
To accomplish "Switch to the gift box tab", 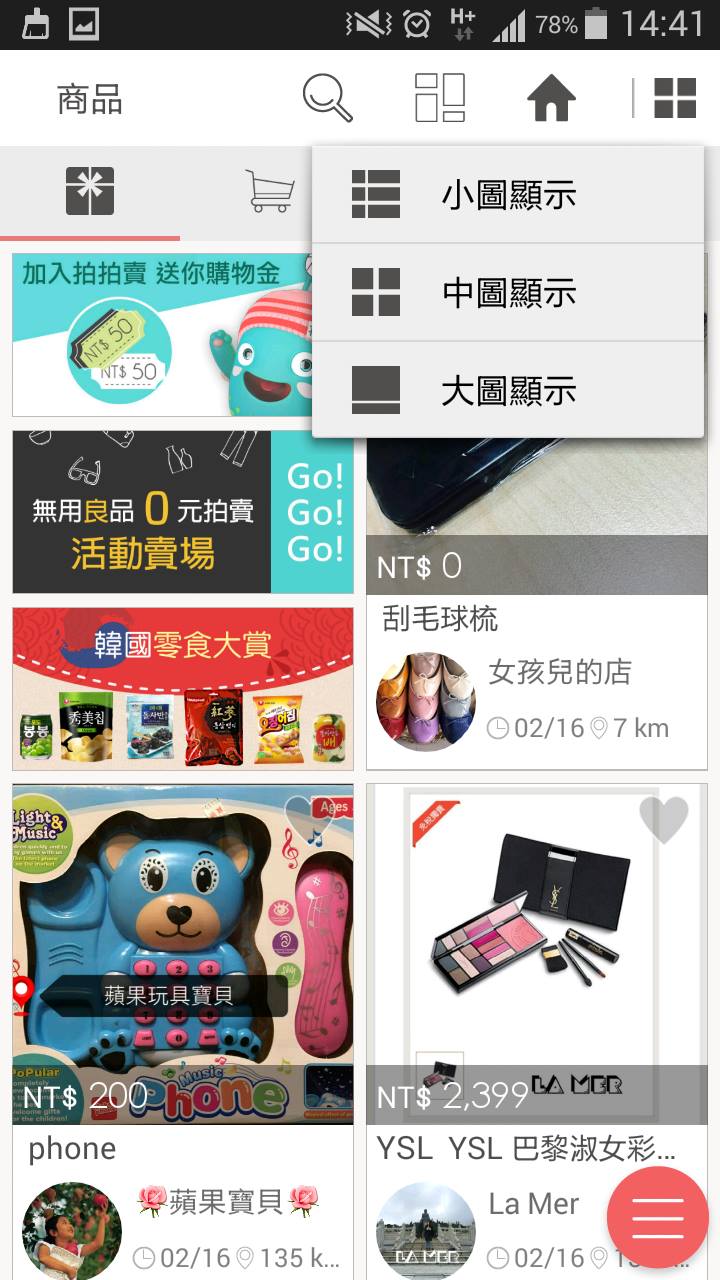I will (90, 191).
